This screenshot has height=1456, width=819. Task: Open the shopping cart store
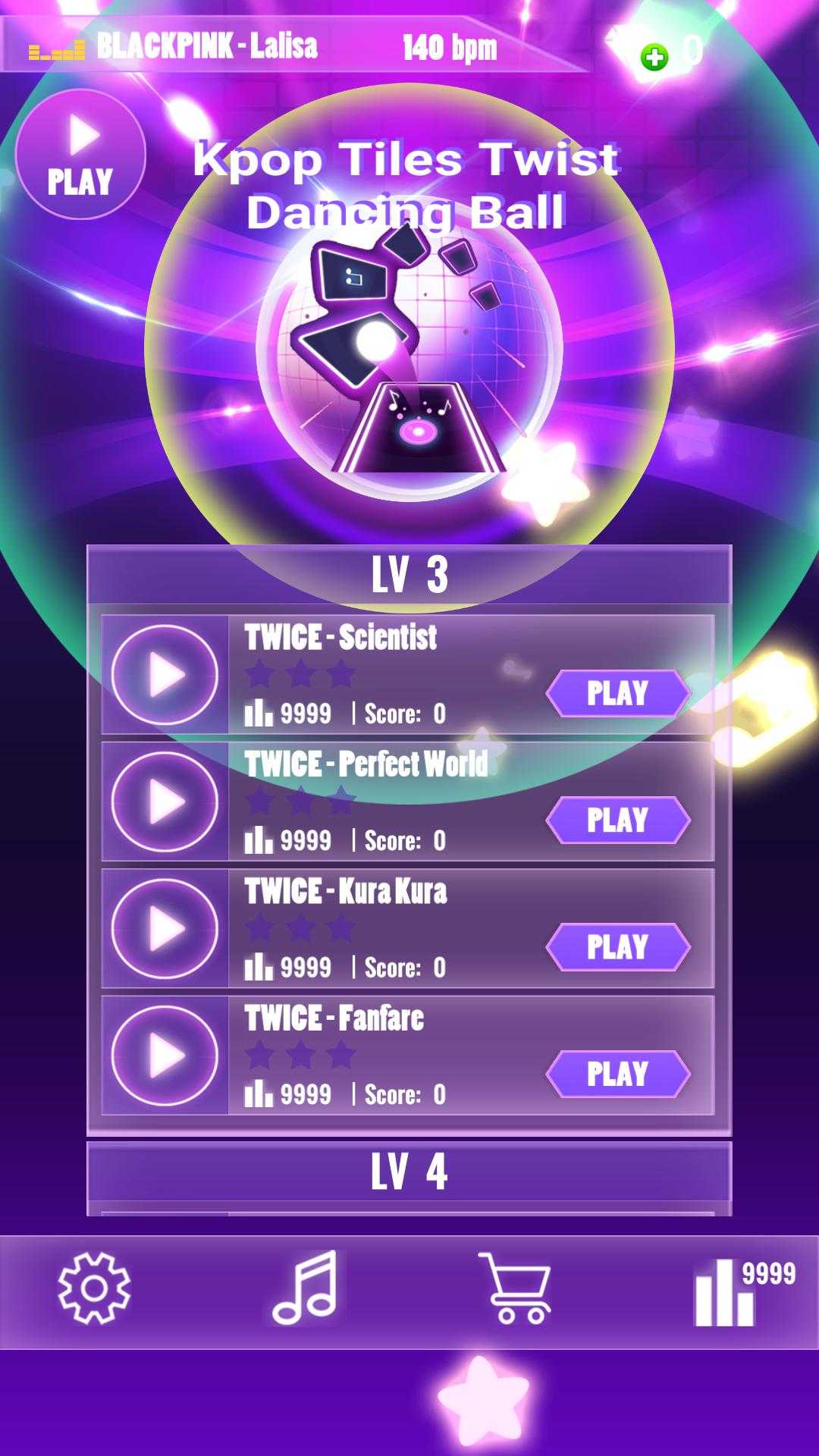tap(515, 1288)
